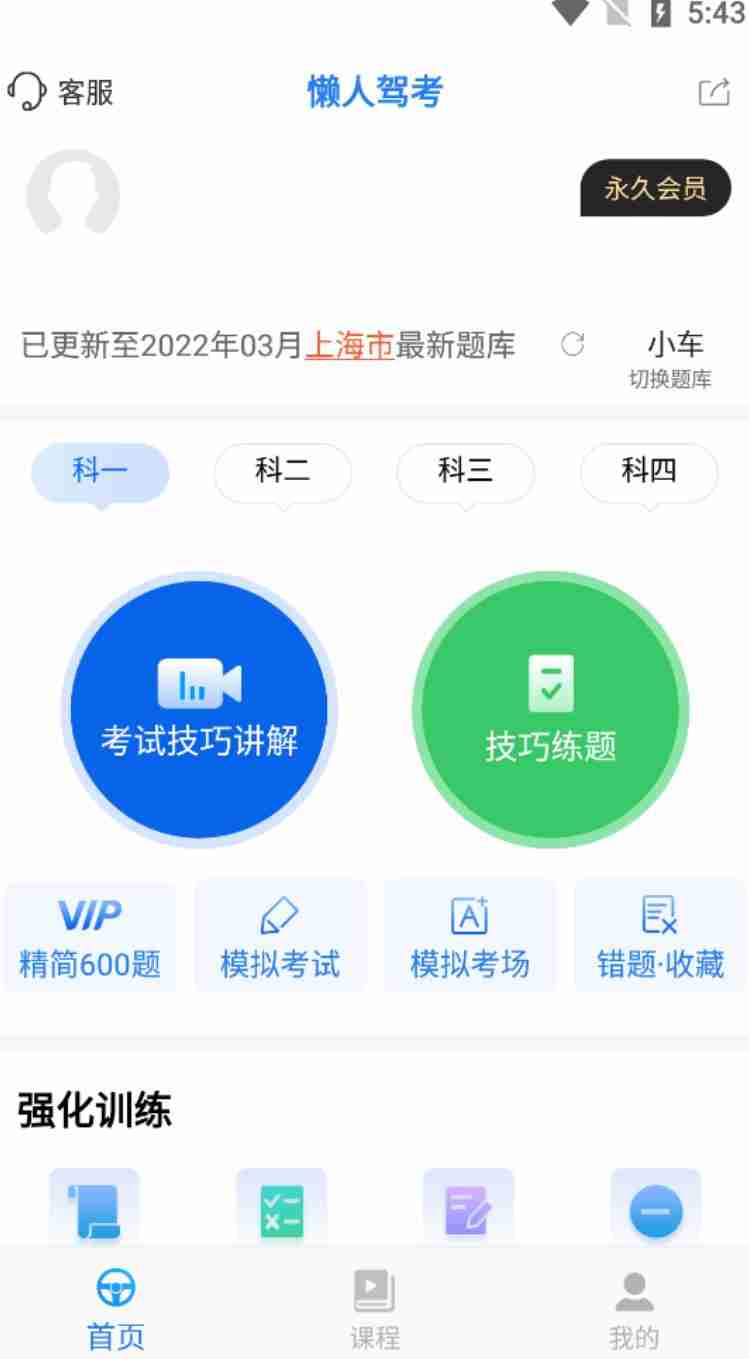The height and width of the screenshot is (1359, 749).
Task: Enter 模拟考场
Action: (x=470, y=936)
